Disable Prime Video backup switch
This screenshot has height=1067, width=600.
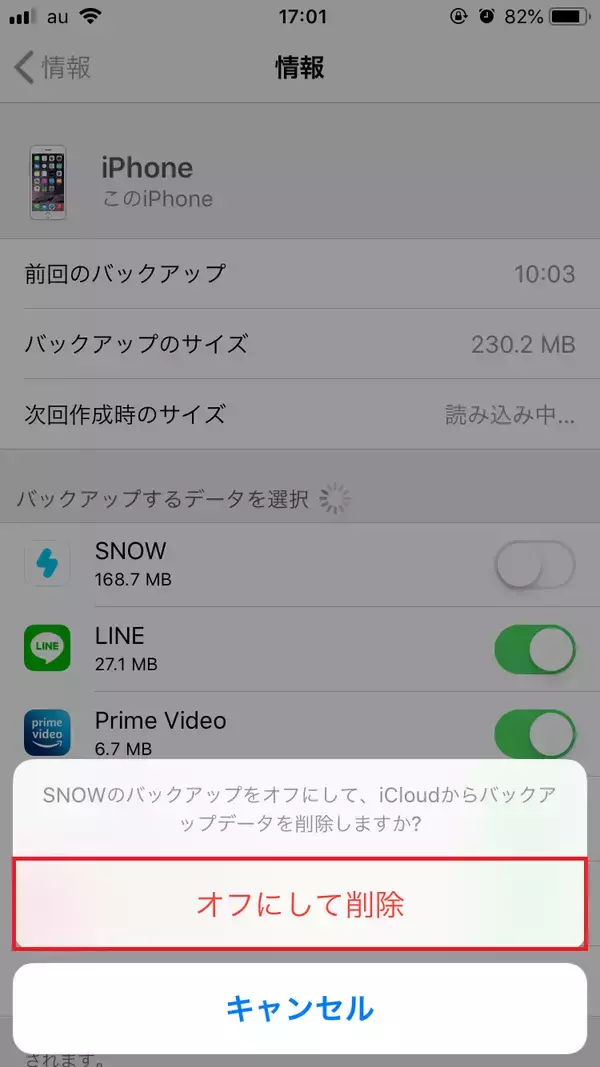click(x=535, y=735)
